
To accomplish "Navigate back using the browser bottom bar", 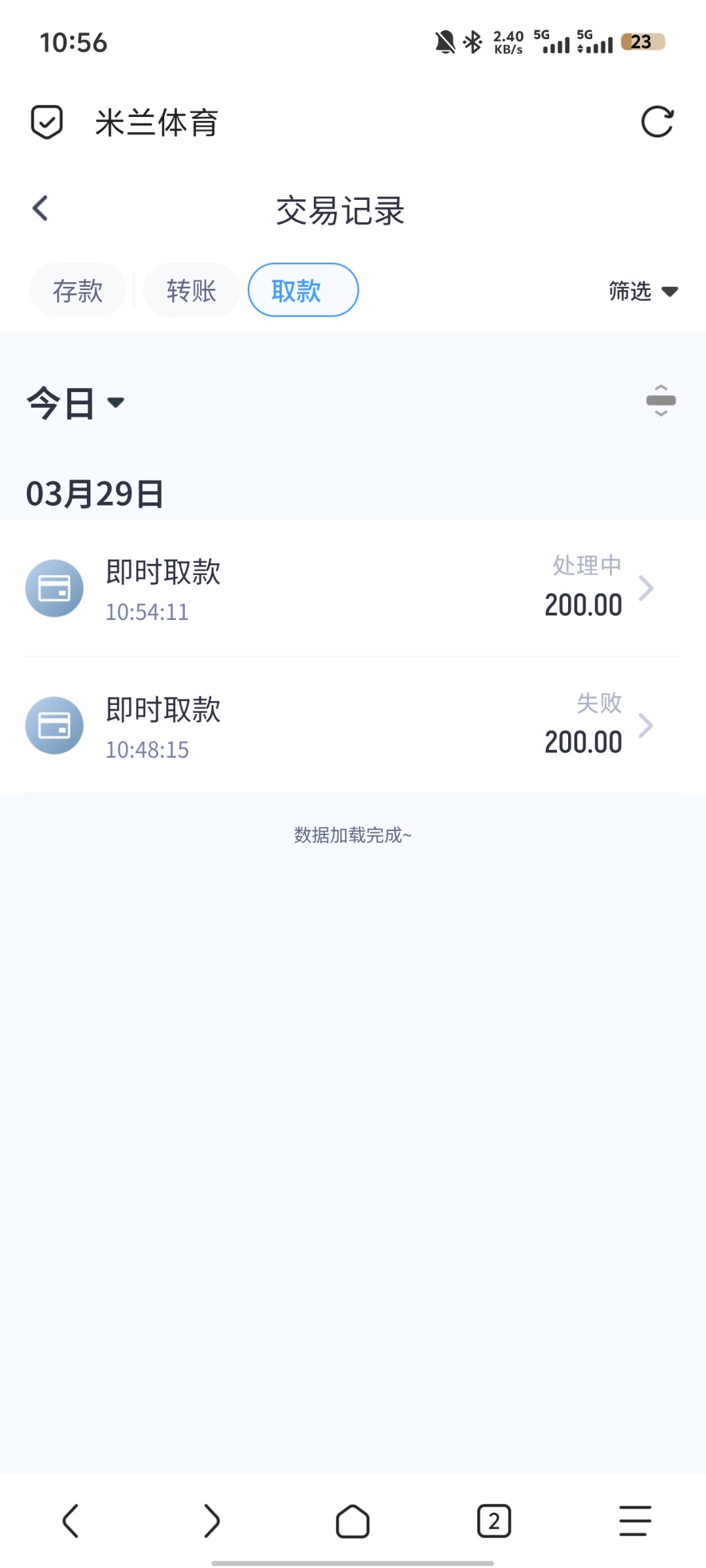I will [71, 1521].
